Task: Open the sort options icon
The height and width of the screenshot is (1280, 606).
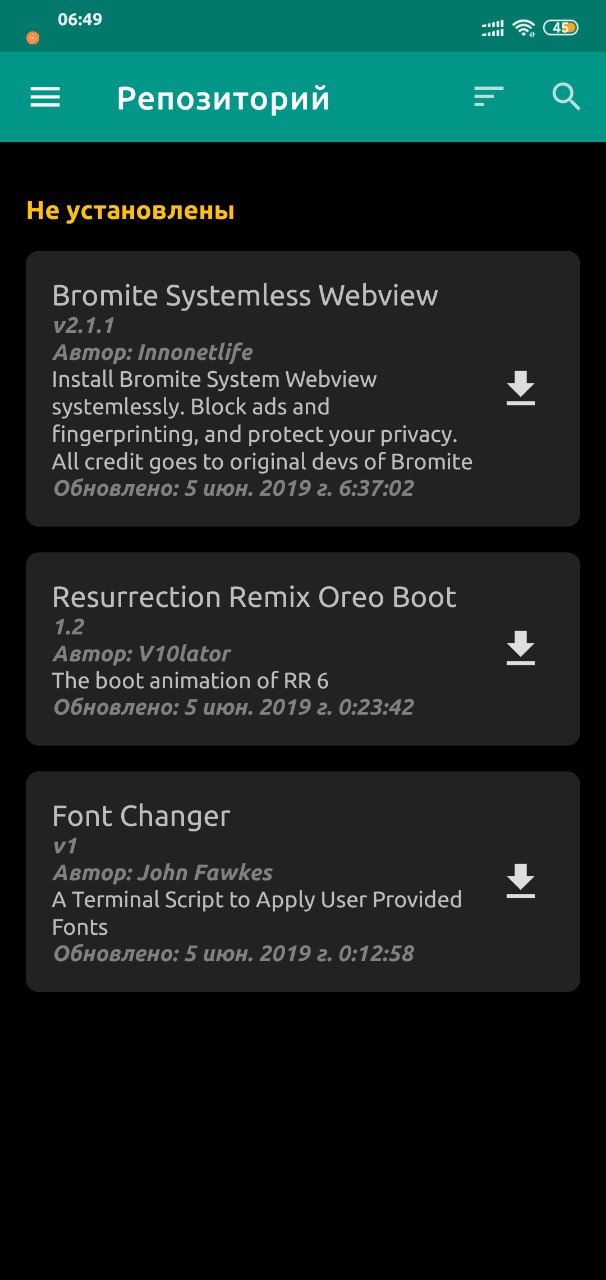Action: point(488,97)
